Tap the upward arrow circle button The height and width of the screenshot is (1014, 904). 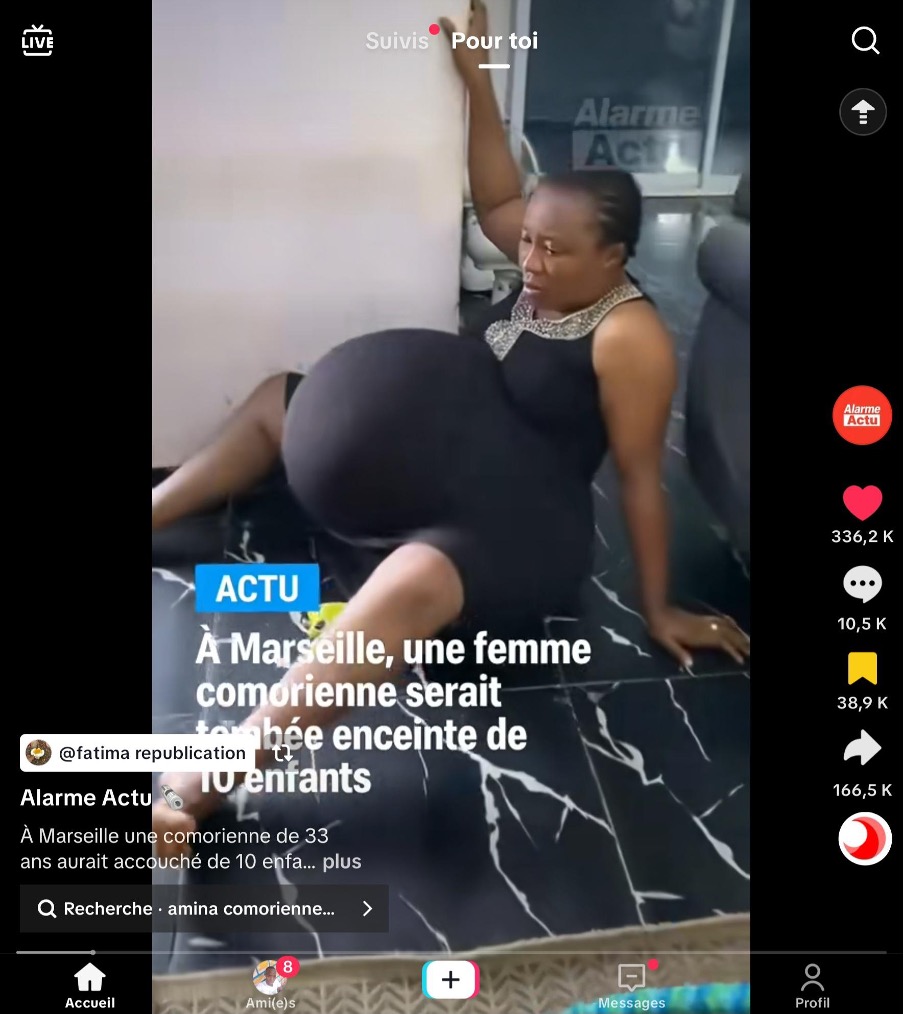point(863,112)
